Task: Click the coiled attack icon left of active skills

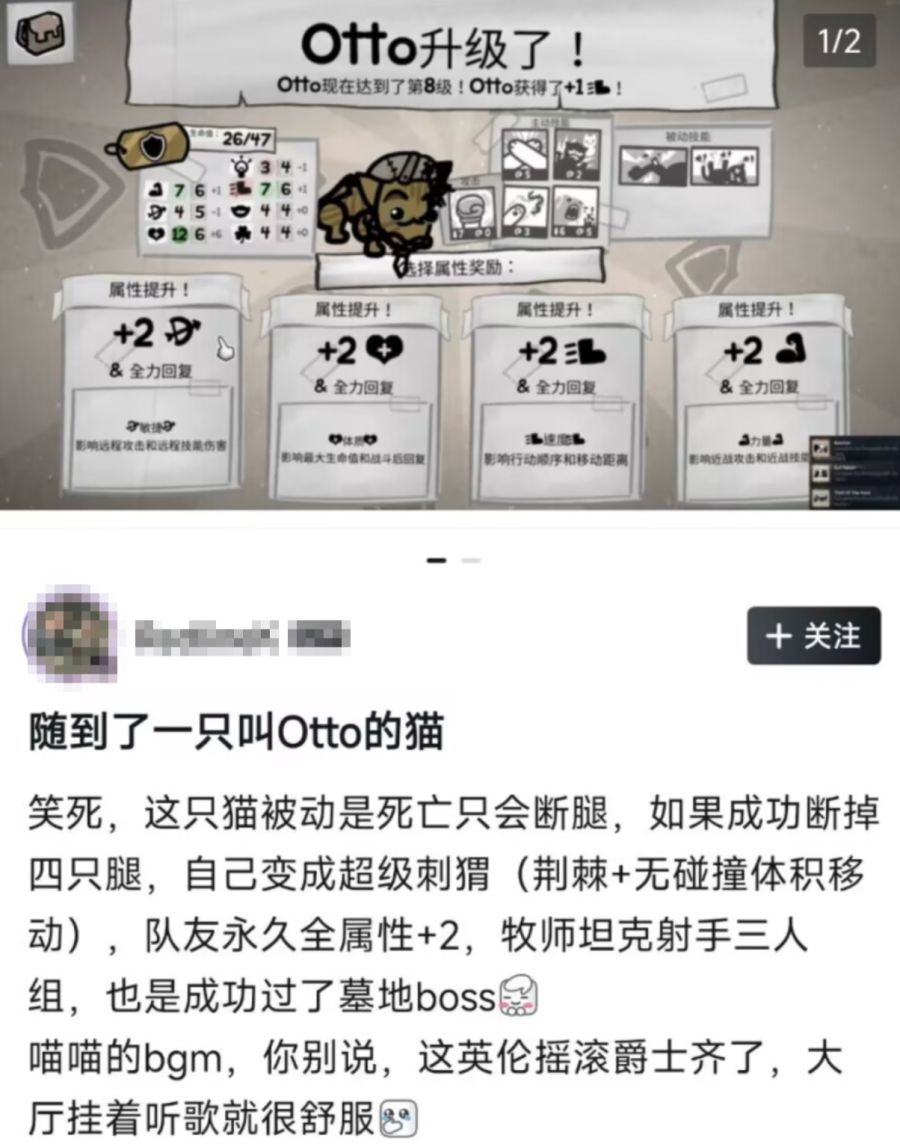Action: [x=469, y=212]
